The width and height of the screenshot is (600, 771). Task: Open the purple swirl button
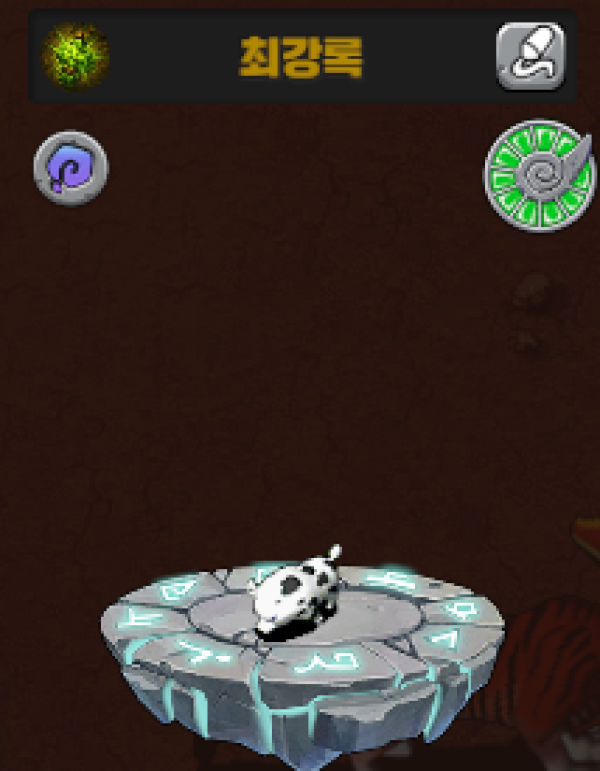[71, 166]
